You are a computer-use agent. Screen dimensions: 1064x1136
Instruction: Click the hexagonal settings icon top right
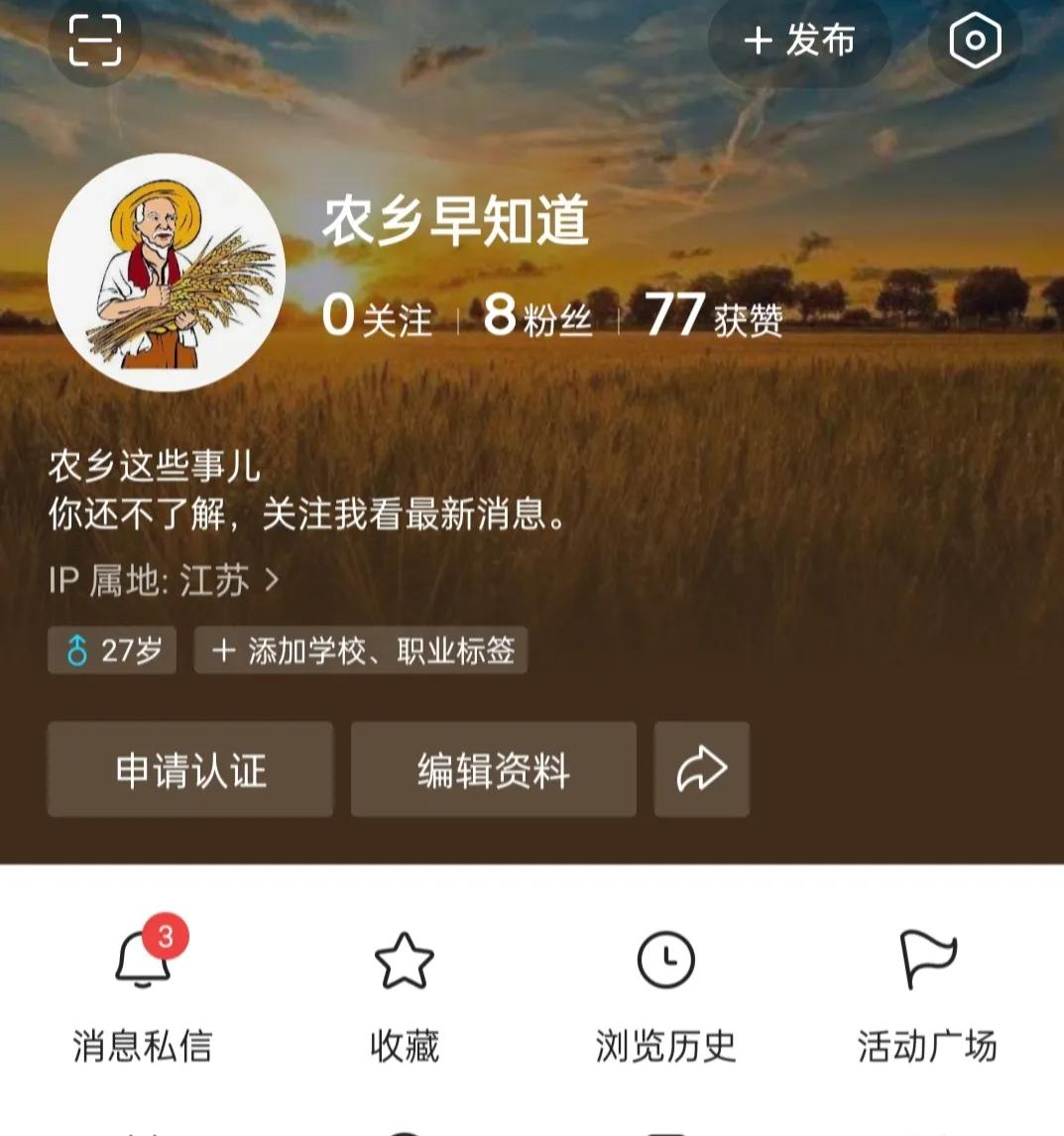975,42
